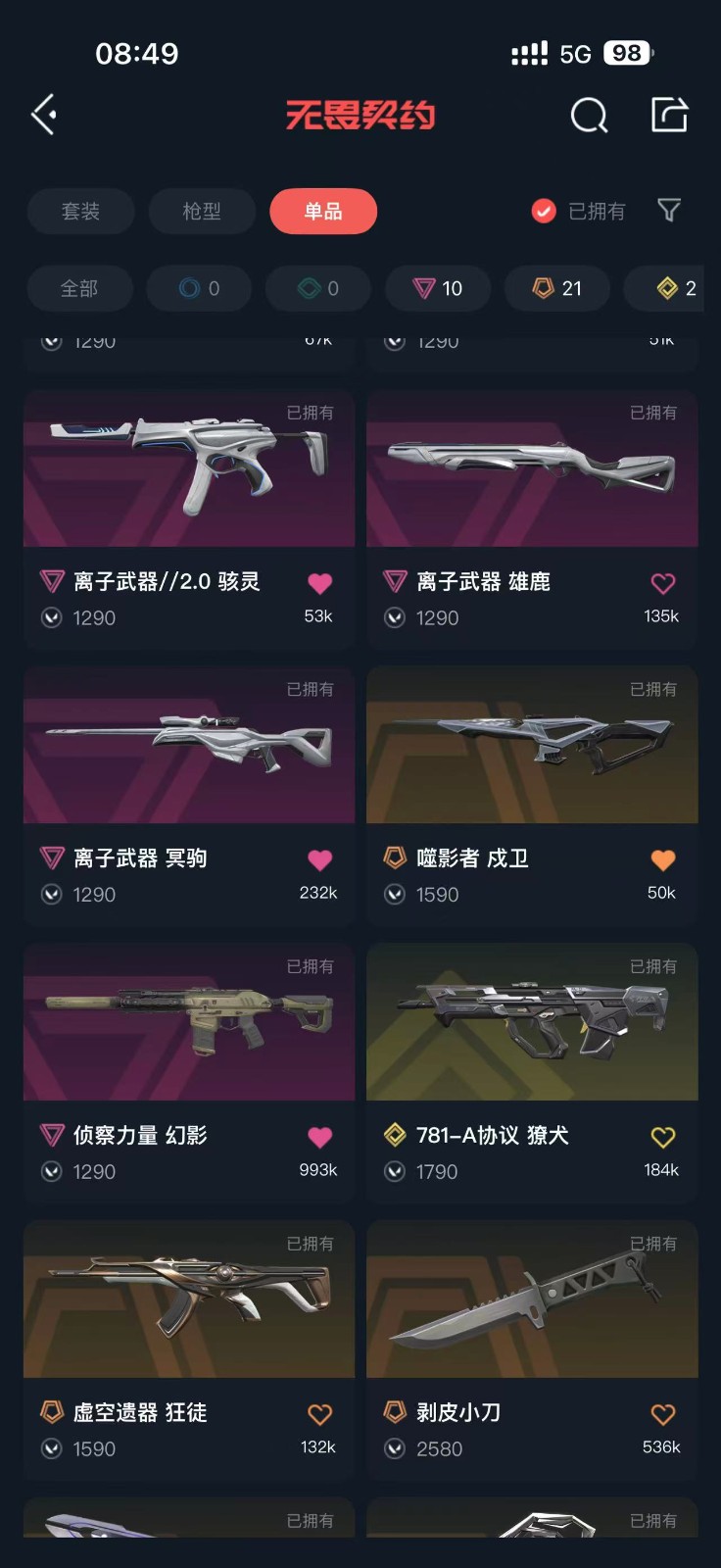Filter by the pink tier chip showing 10

[x=438, y=288]
